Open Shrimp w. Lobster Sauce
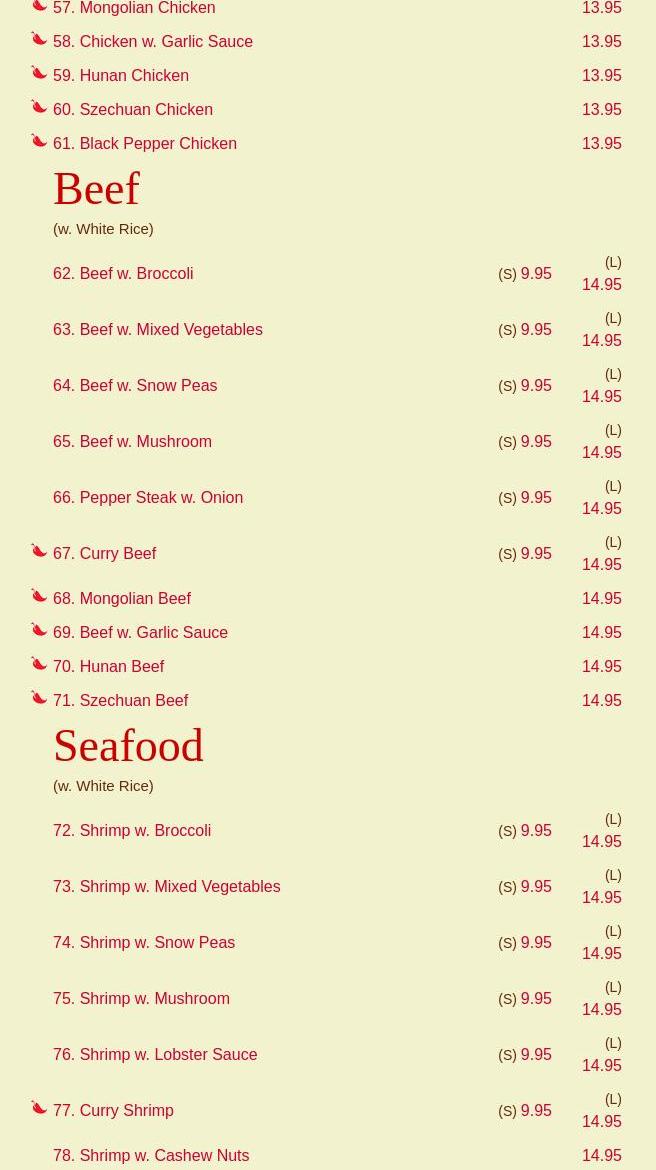The image size is (656, 1170). pos(155,1054)
